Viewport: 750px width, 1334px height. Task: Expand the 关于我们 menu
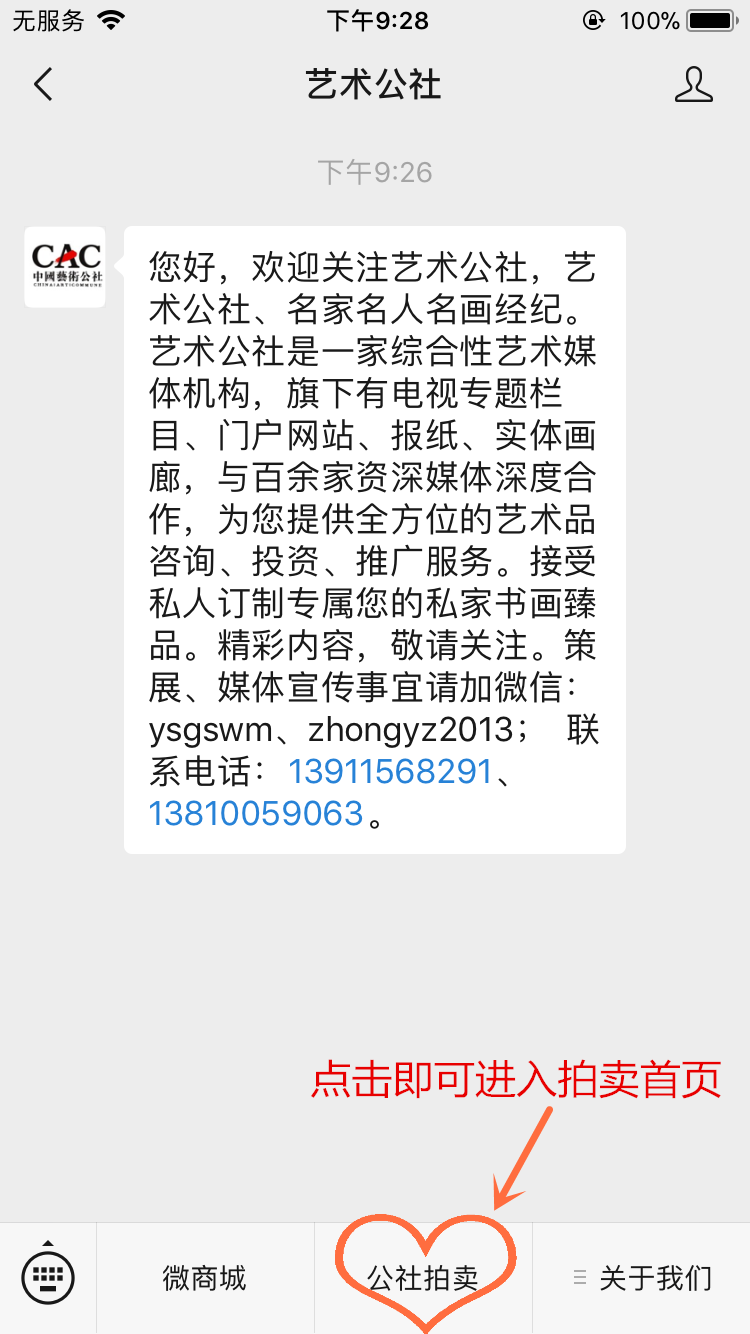click(641, 1278)
